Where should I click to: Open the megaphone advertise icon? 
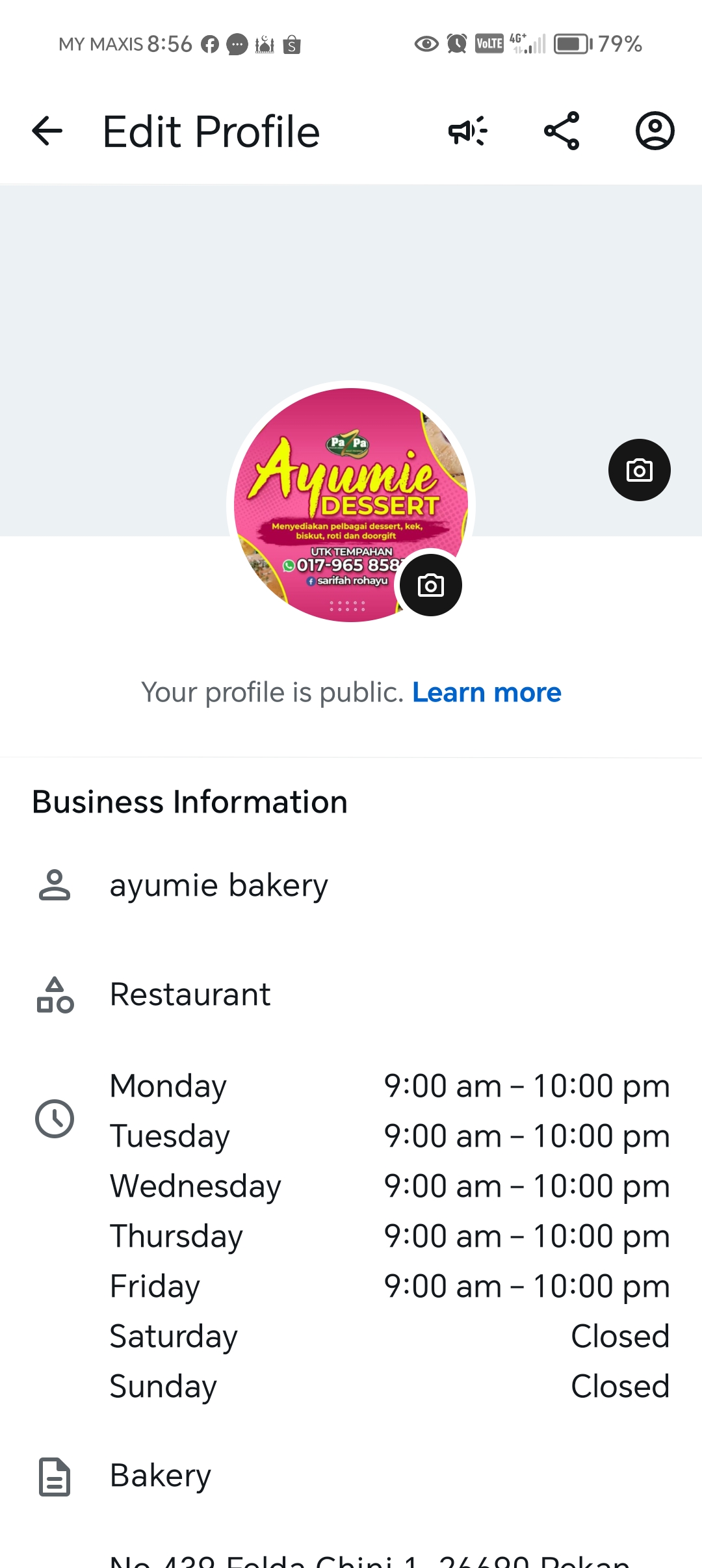point(468,131)
